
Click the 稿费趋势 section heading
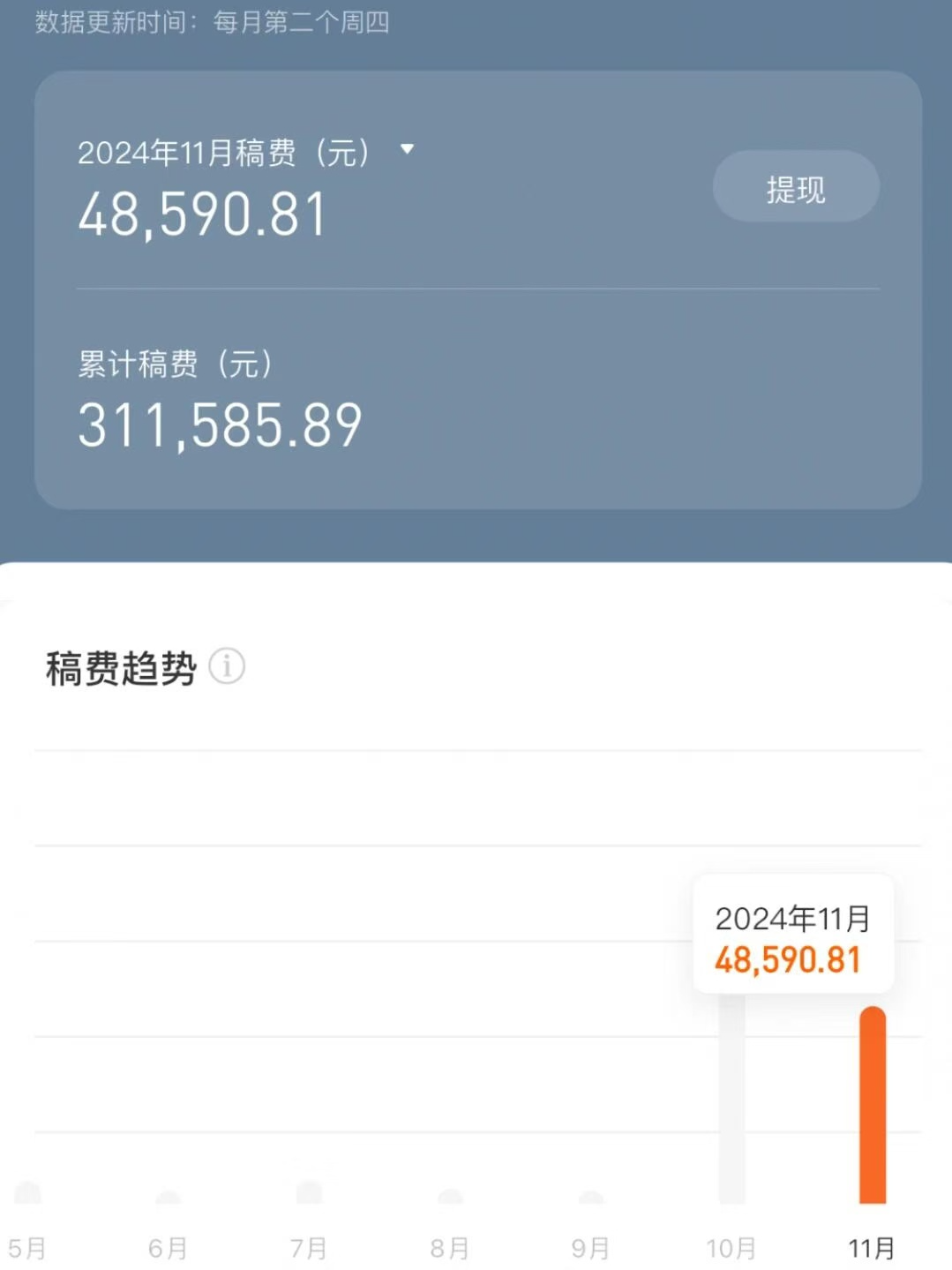point(119,666)
